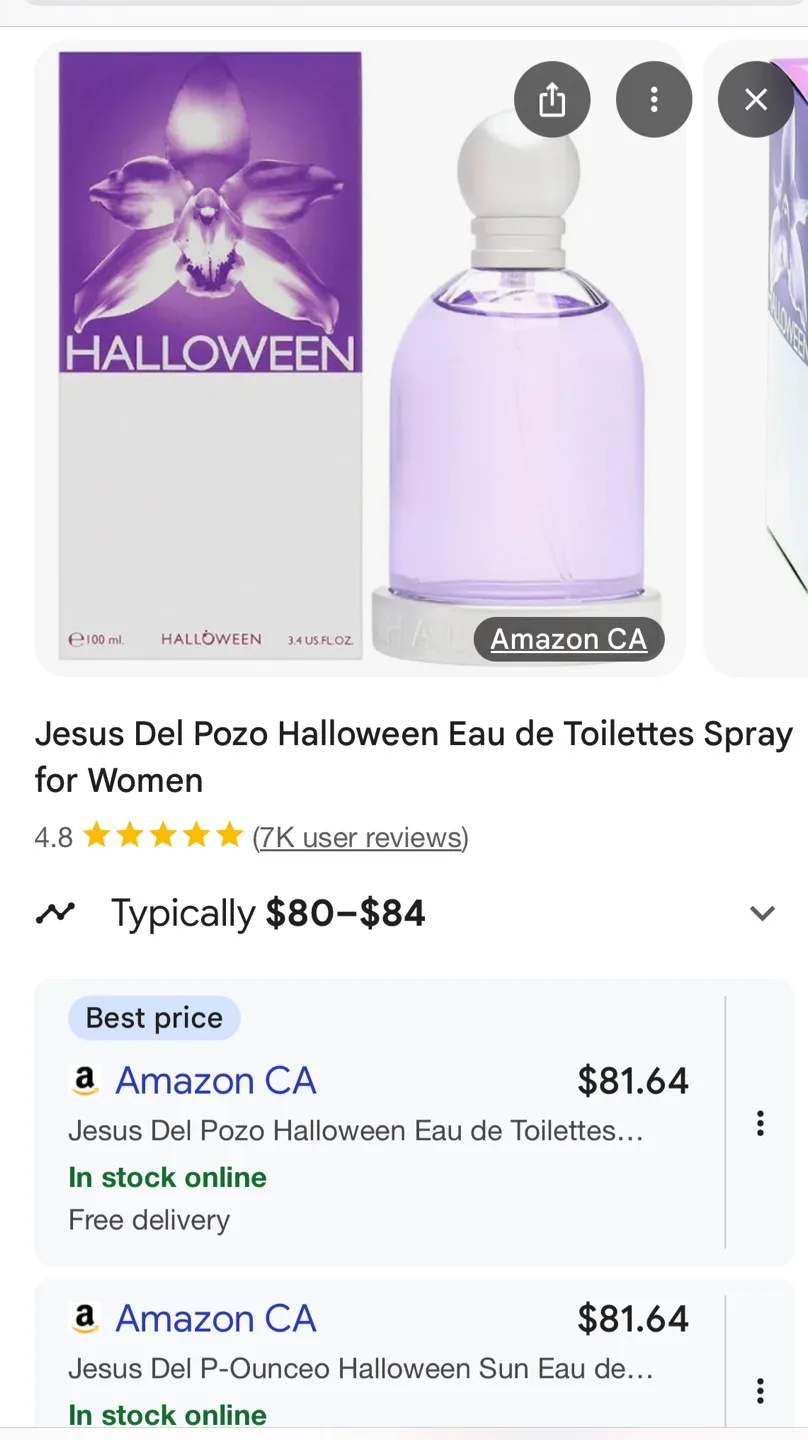Viewport: 808px width, 1440px height.
Task: Click the Amazon logo beside the Best price listing
Action: (85, 1081)
